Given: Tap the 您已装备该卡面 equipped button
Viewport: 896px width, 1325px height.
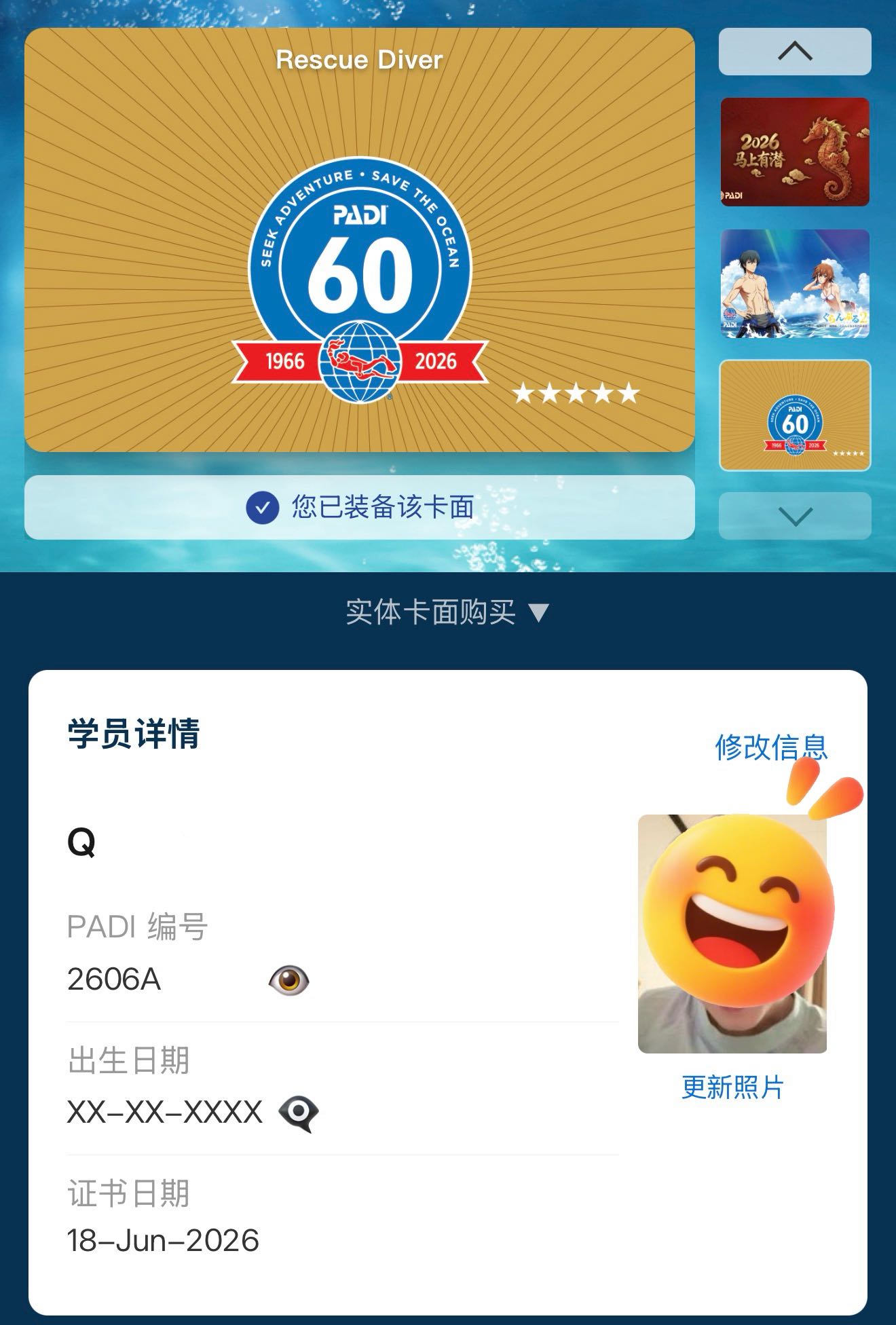Looking at the screenshot, I should click(x=360, y=507).
